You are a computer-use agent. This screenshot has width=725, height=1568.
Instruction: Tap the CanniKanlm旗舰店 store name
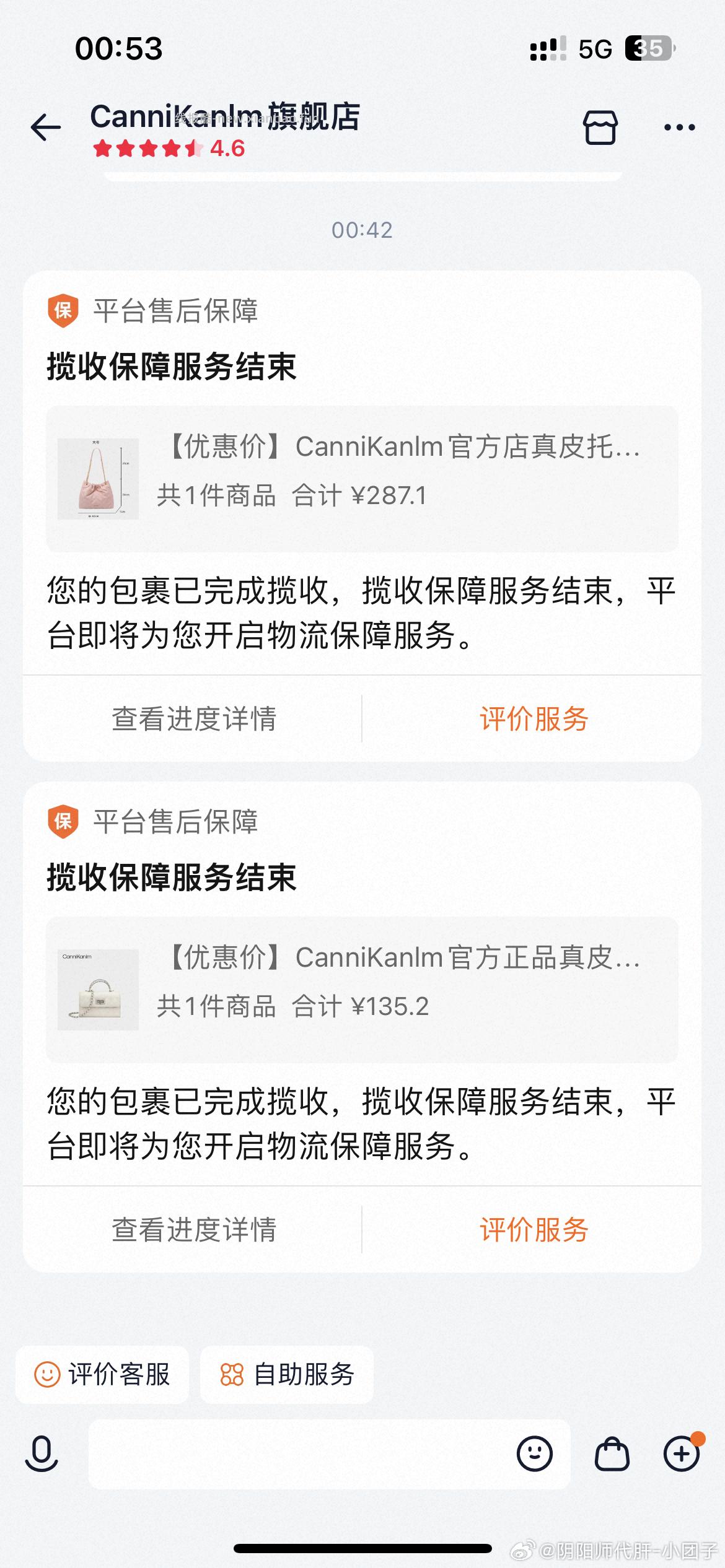[x=226, y=119]
